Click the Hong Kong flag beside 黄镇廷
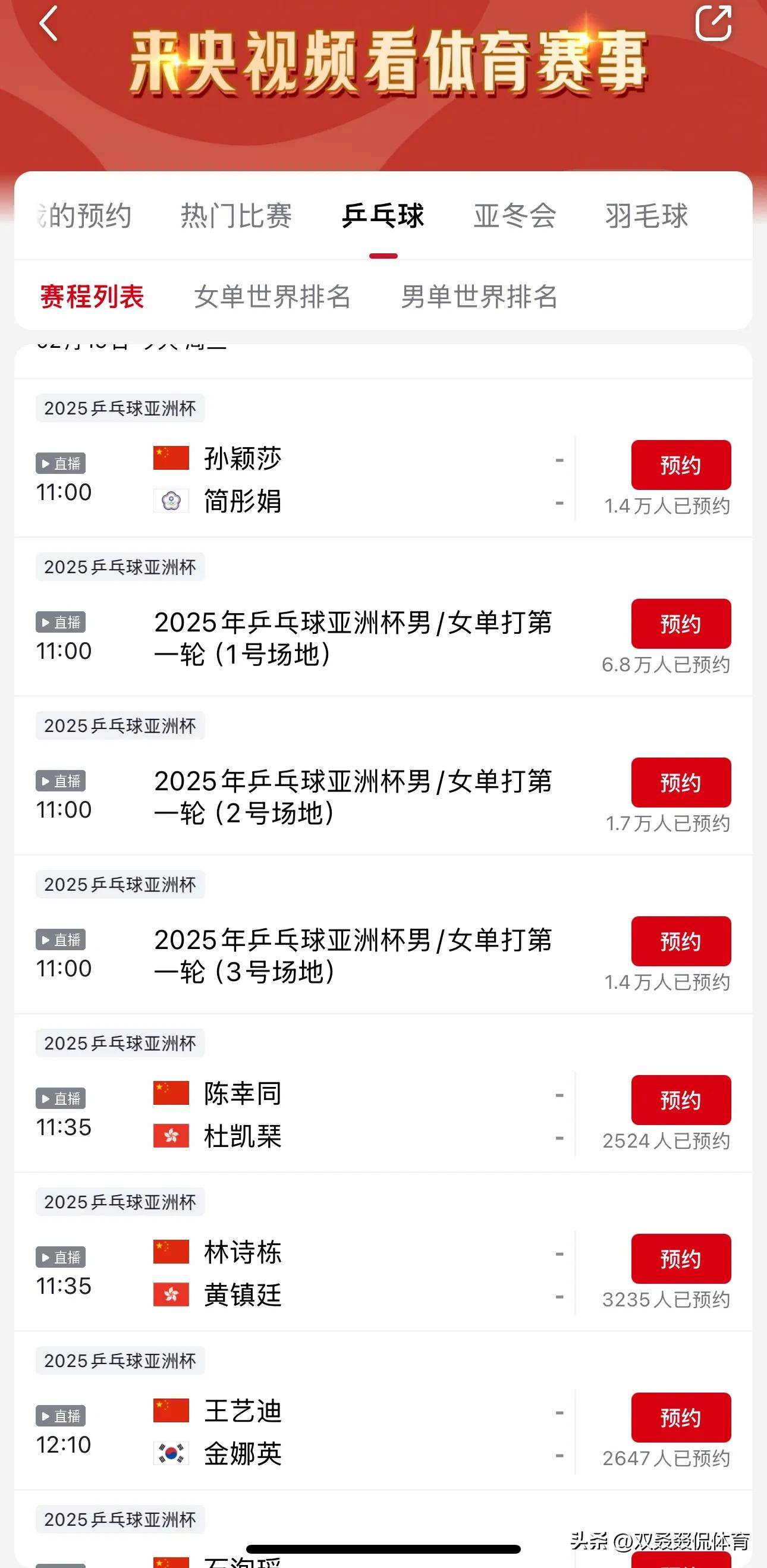The image size is (767, 1568). pyautogui.click(x=171, y=1293)
